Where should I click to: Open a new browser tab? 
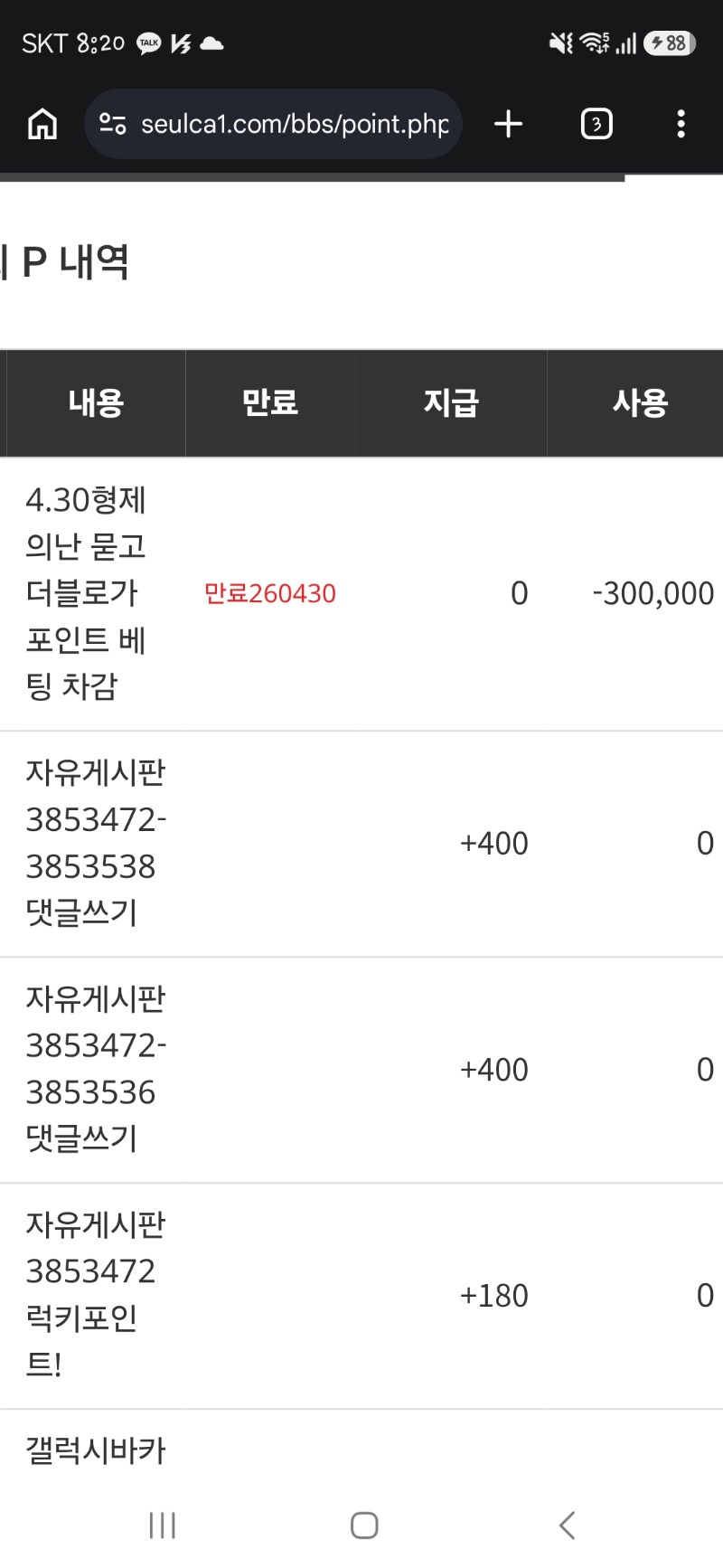(509, 124)
